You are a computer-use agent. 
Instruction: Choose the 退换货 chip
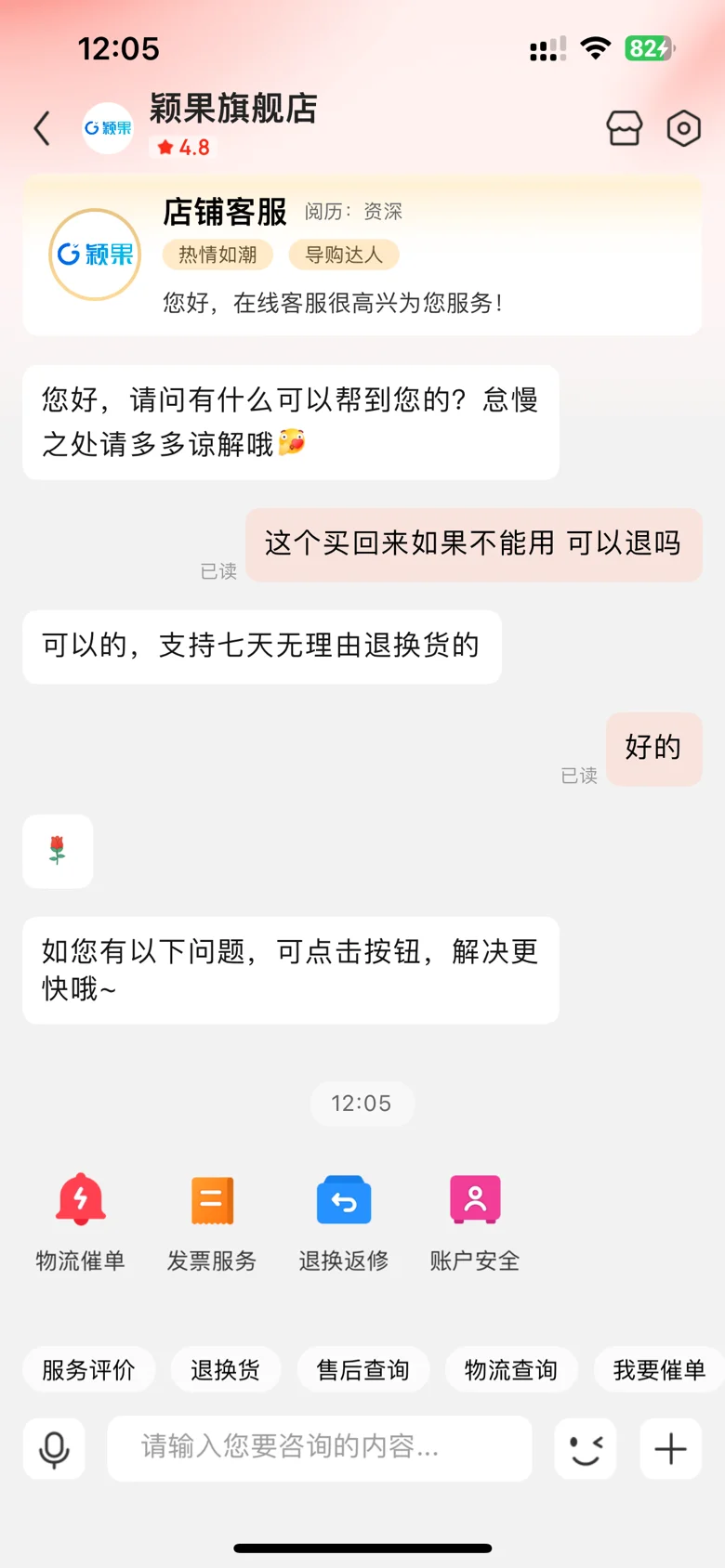[x=225, y=1369]
